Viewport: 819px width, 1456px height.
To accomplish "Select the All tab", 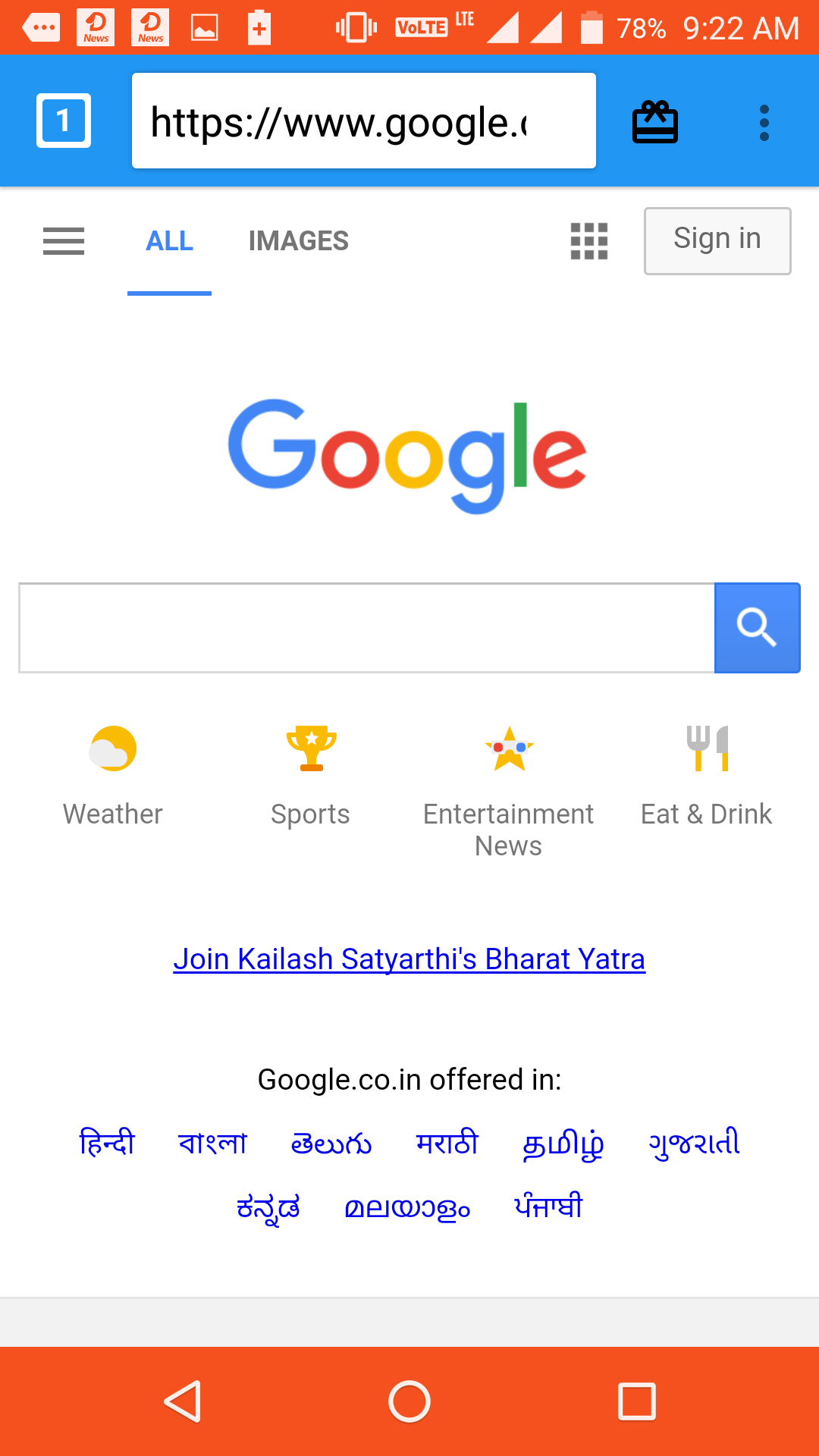I will (x=169, y=241).
